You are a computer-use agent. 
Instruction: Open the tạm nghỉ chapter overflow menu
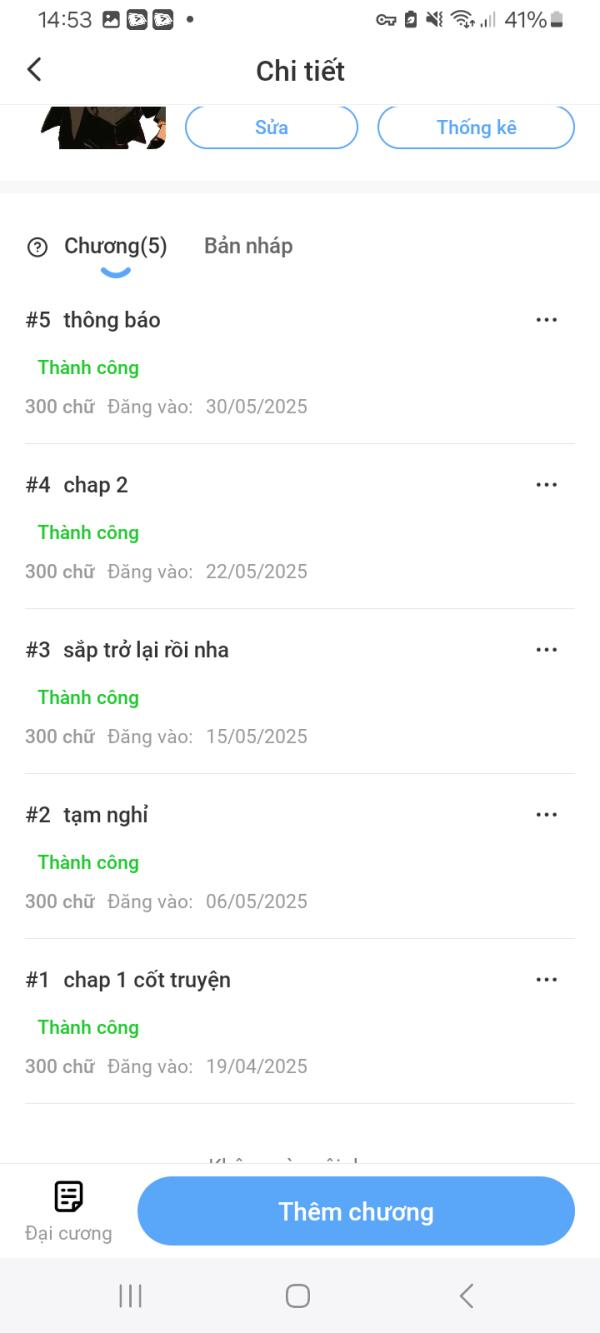(546, 815)
